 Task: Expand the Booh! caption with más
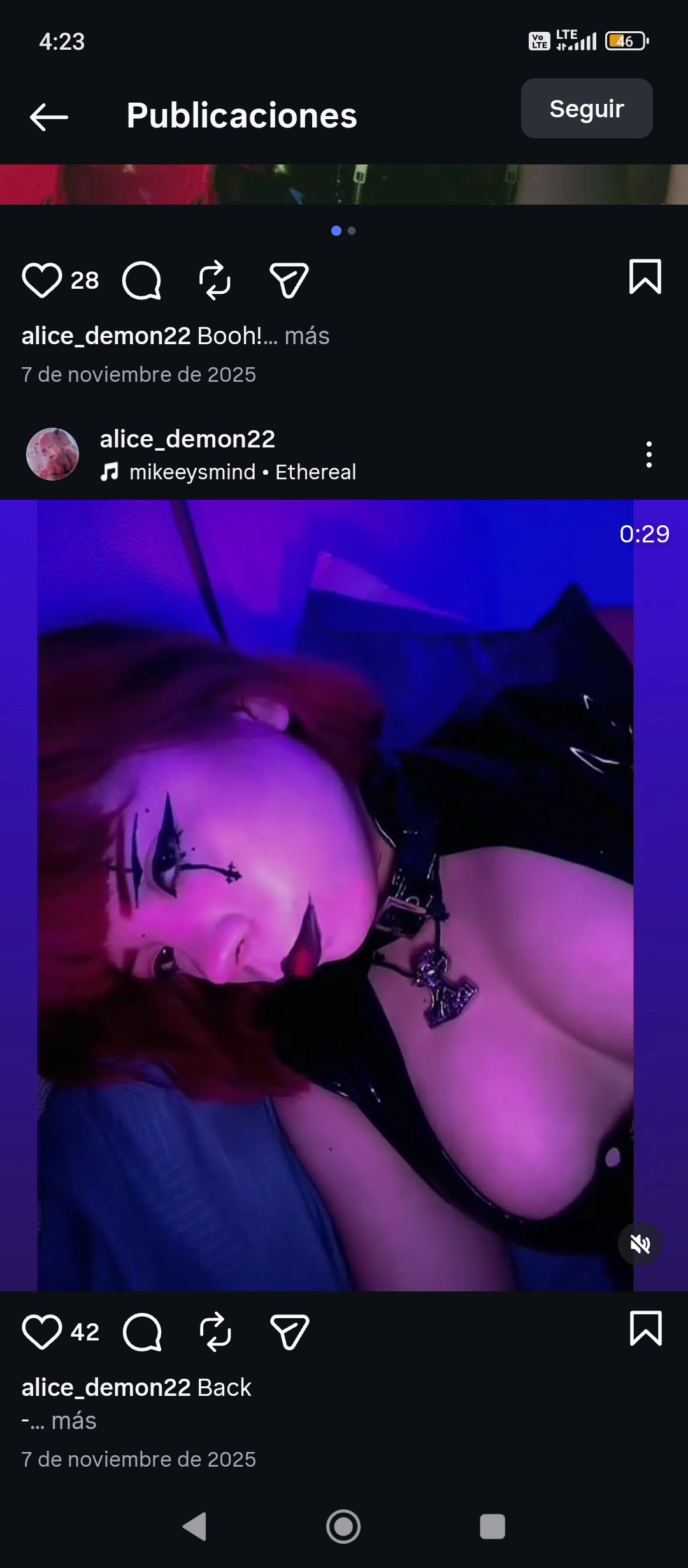pyautogui.click(x=306, y=336)
